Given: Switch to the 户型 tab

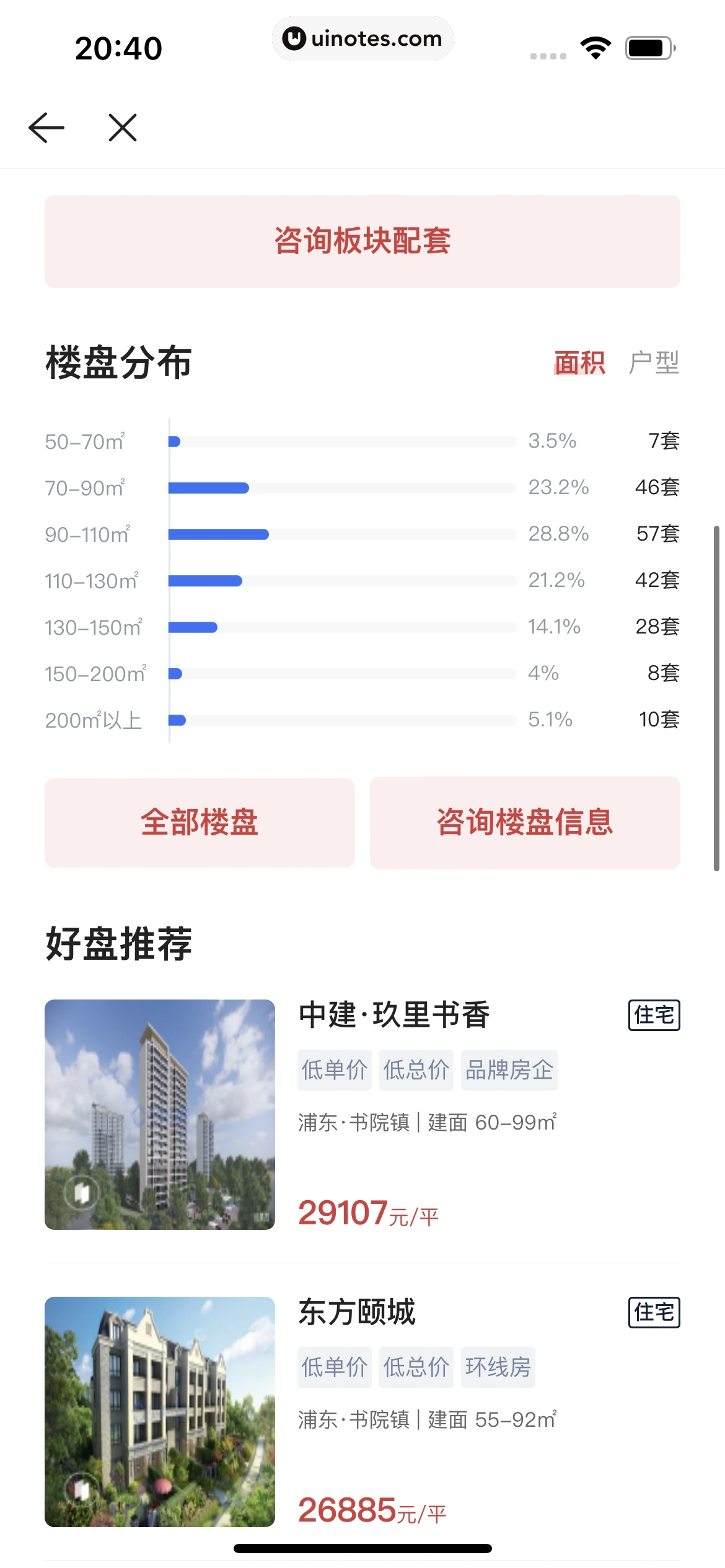Looking at the screenshot, I should click(x=654, y=363).
